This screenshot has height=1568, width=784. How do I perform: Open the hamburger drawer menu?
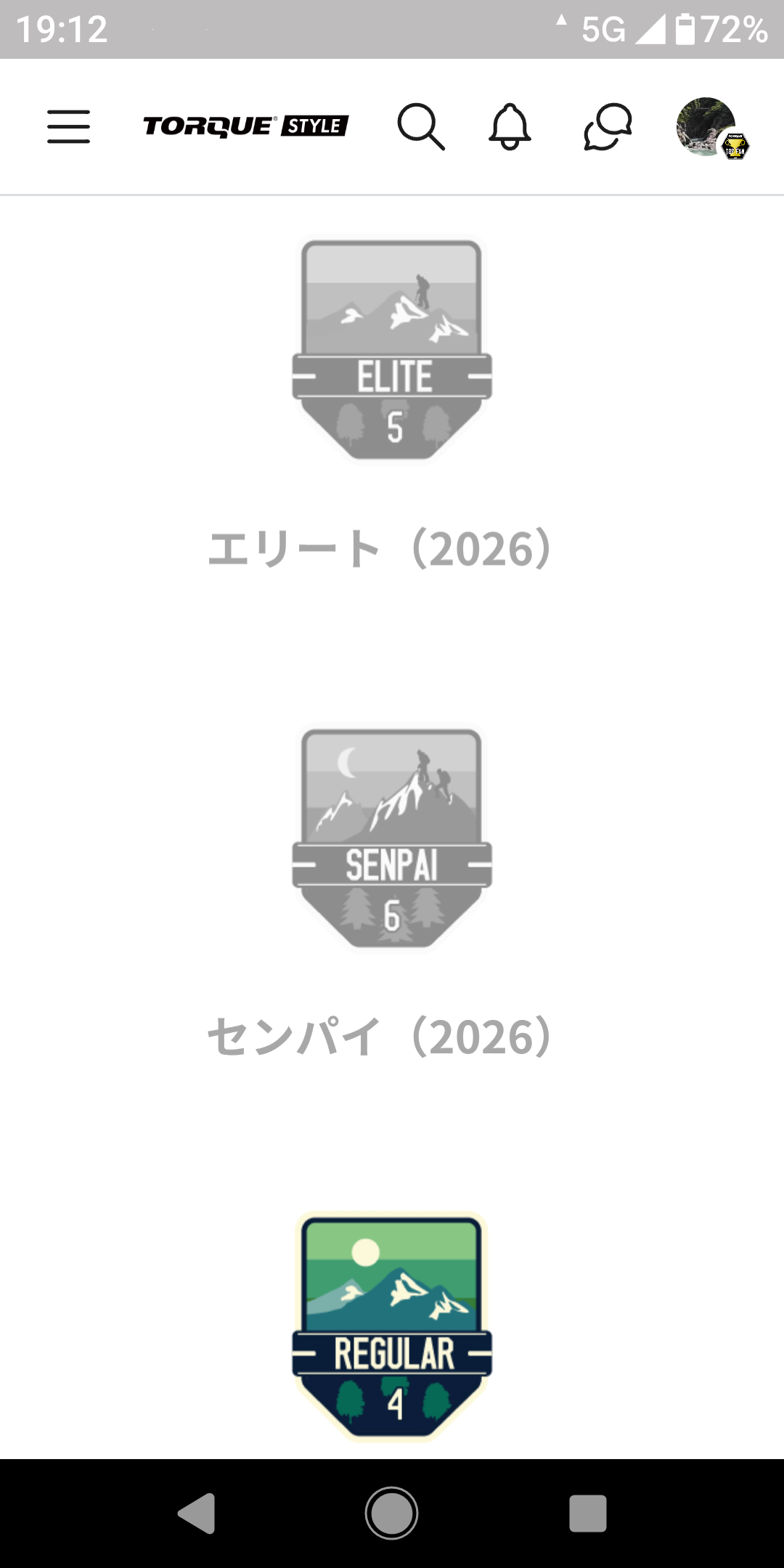pos(69,127)
